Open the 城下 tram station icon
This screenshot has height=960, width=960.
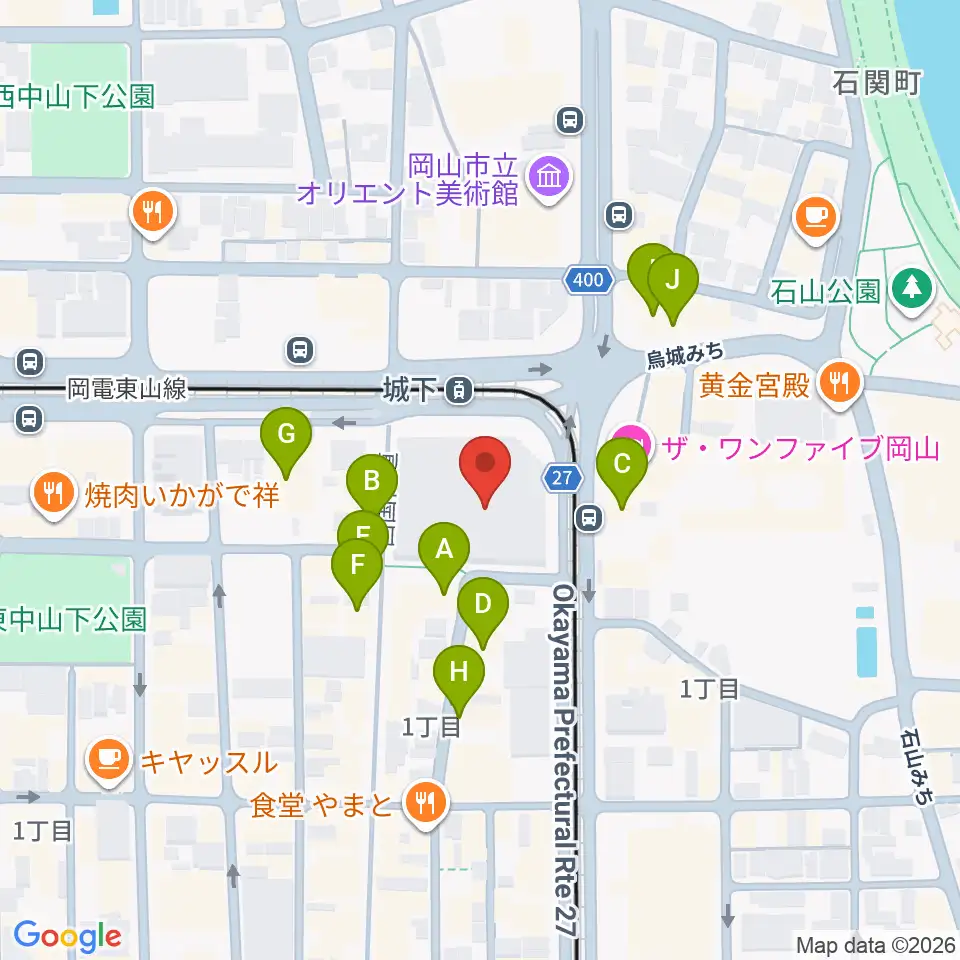[459, 390]
